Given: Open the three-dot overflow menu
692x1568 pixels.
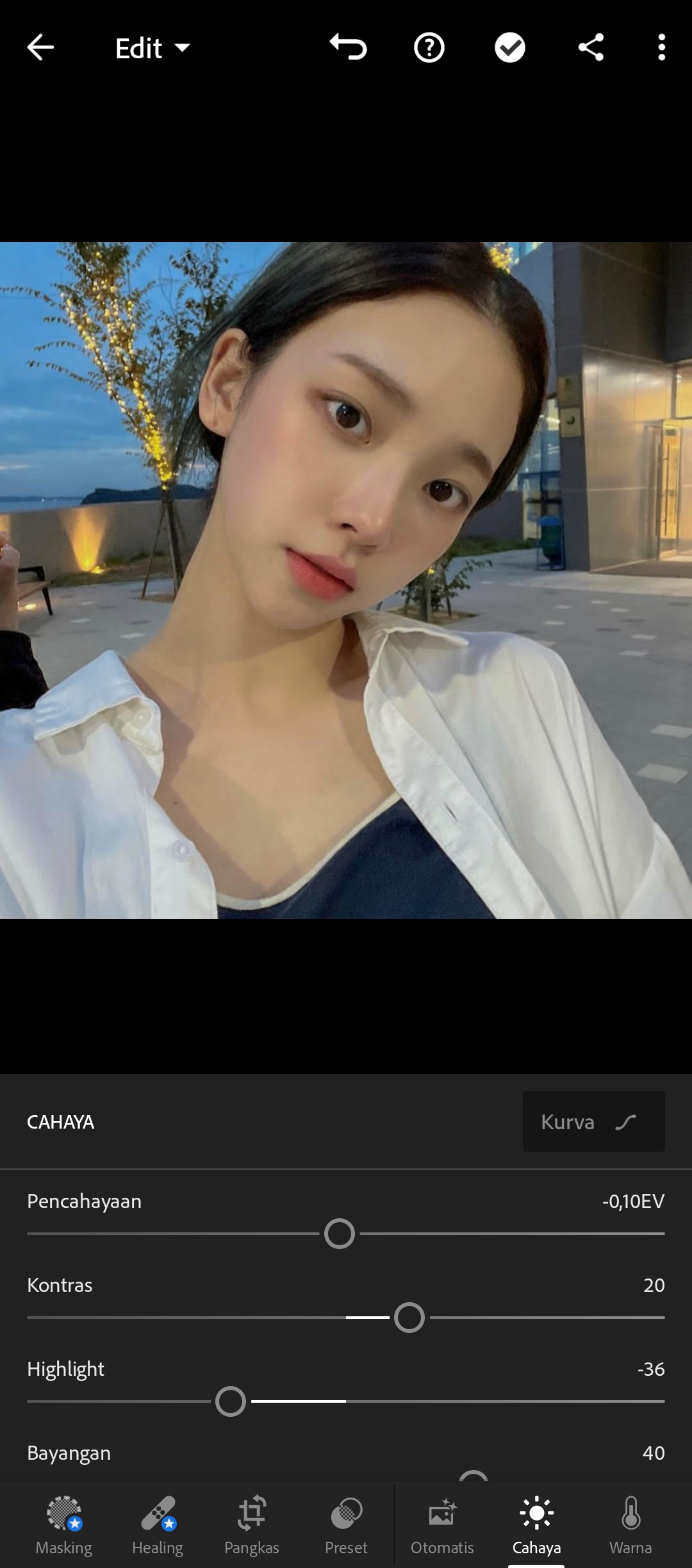Looking at the screenshot, I should coord(662,48).
